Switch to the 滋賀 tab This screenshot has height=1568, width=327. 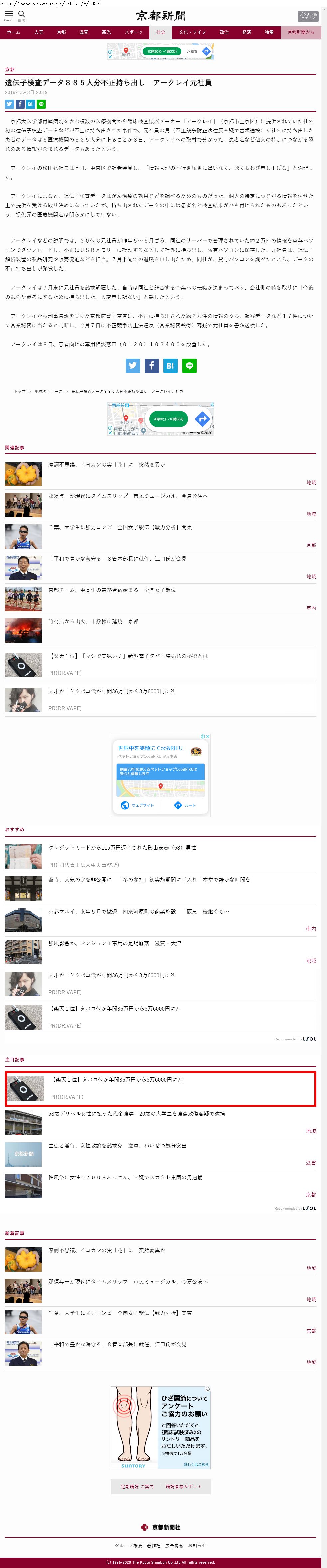tap(84, 32)
